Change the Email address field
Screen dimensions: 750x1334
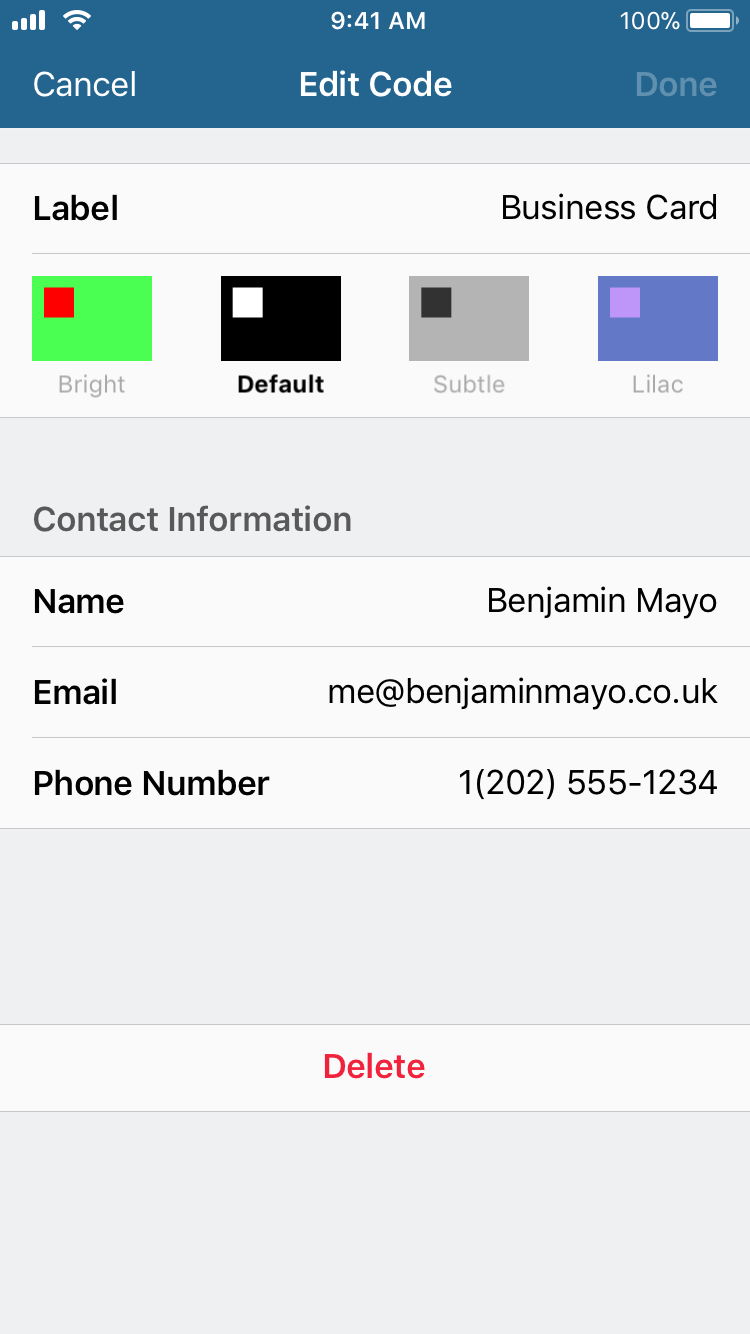coord(375,692)
